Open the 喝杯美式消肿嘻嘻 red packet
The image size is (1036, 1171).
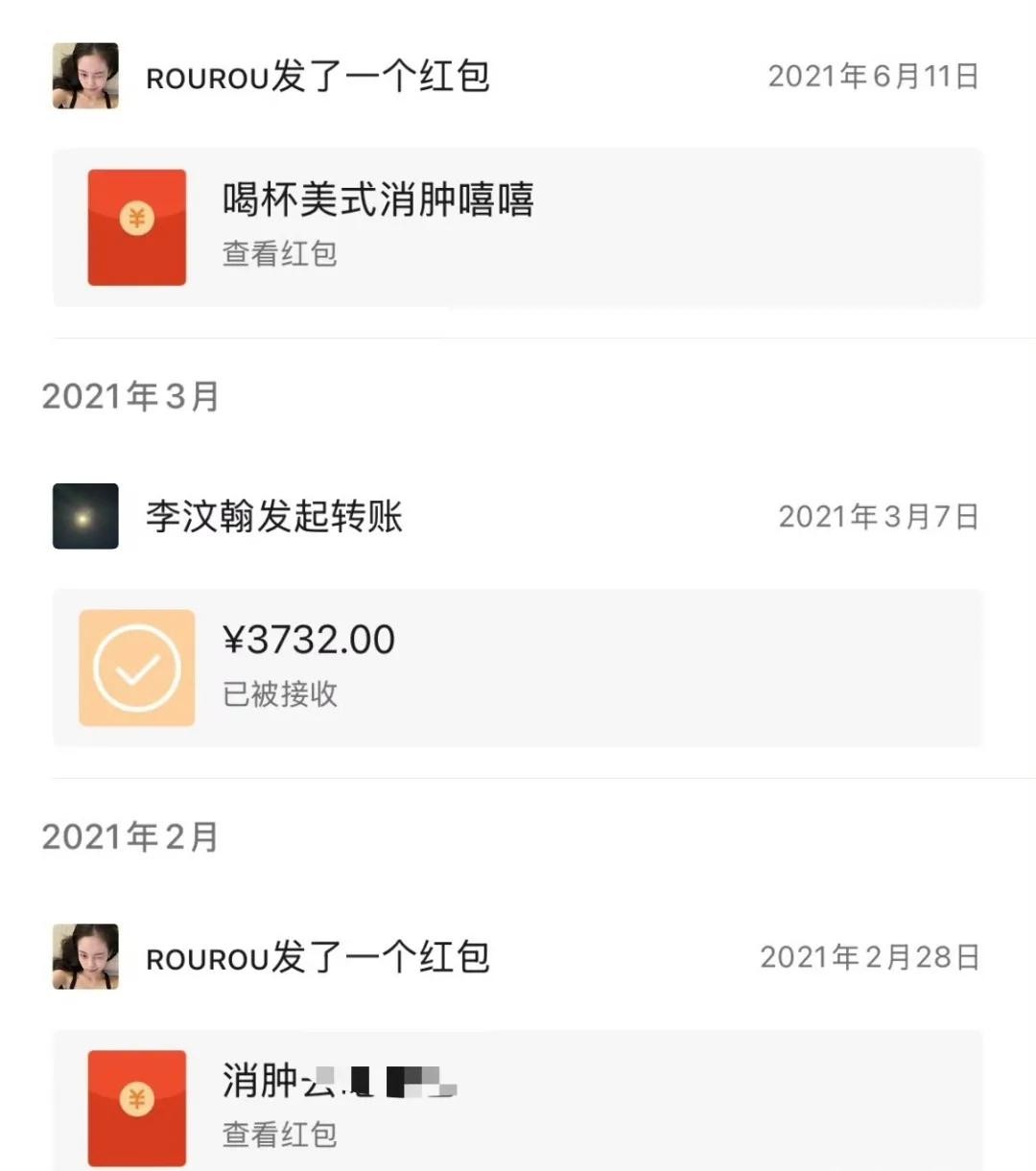[518, 227]
